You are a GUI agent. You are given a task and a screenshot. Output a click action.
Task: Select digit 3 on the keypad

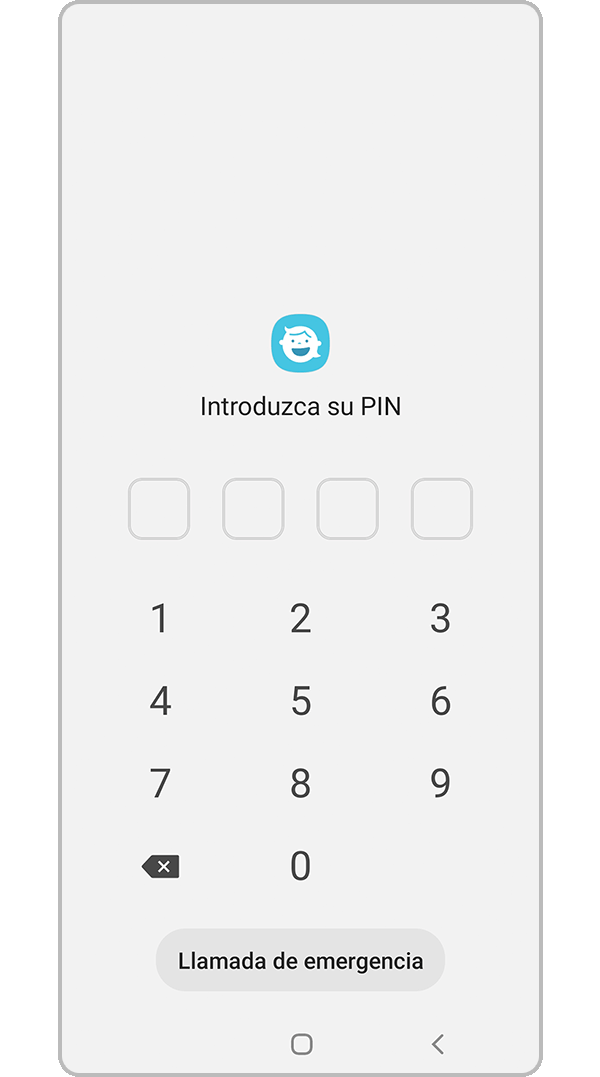point(440,619)
